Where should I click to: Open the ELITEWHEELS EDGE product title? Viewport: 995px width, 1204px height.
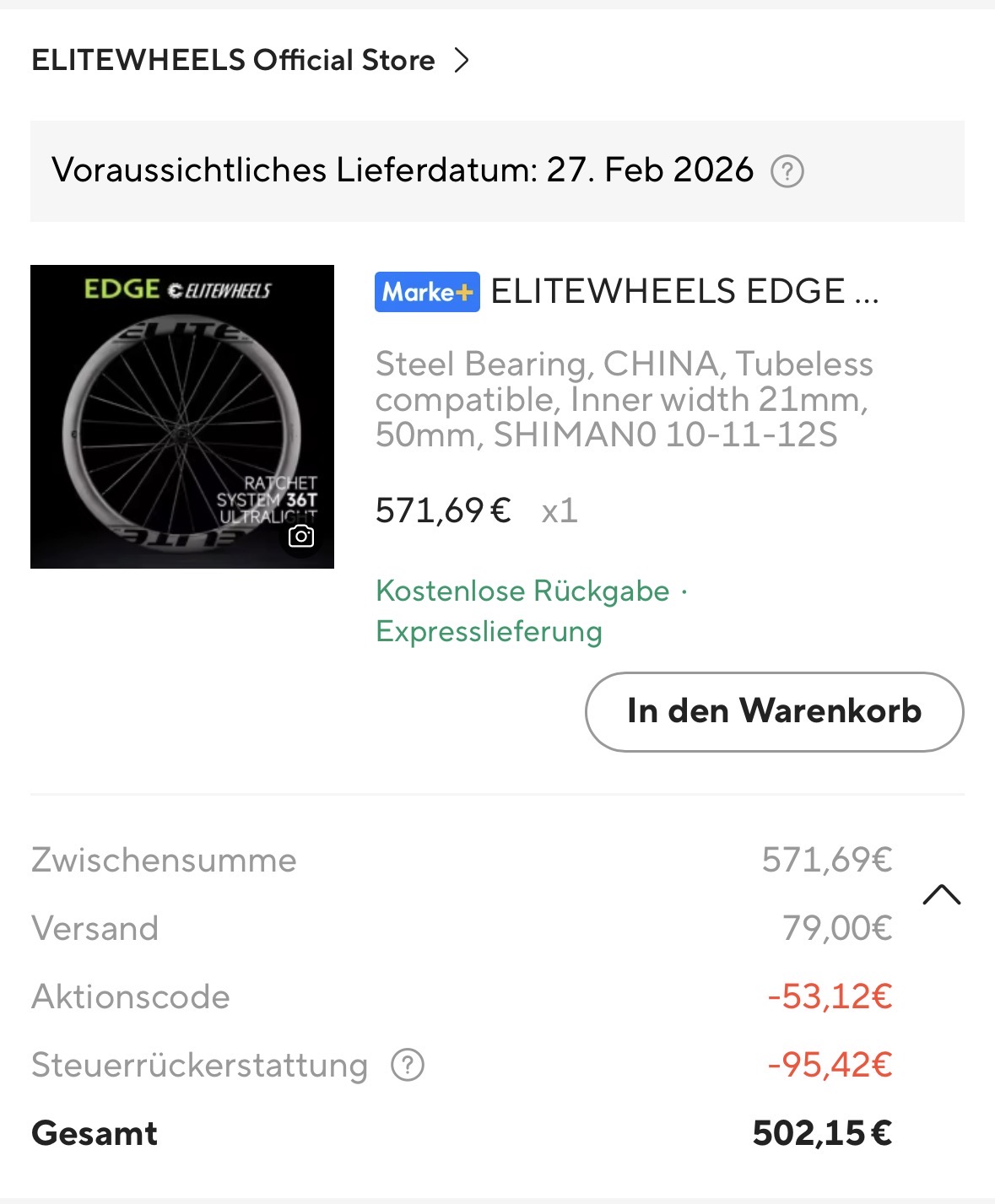(684, 292)
